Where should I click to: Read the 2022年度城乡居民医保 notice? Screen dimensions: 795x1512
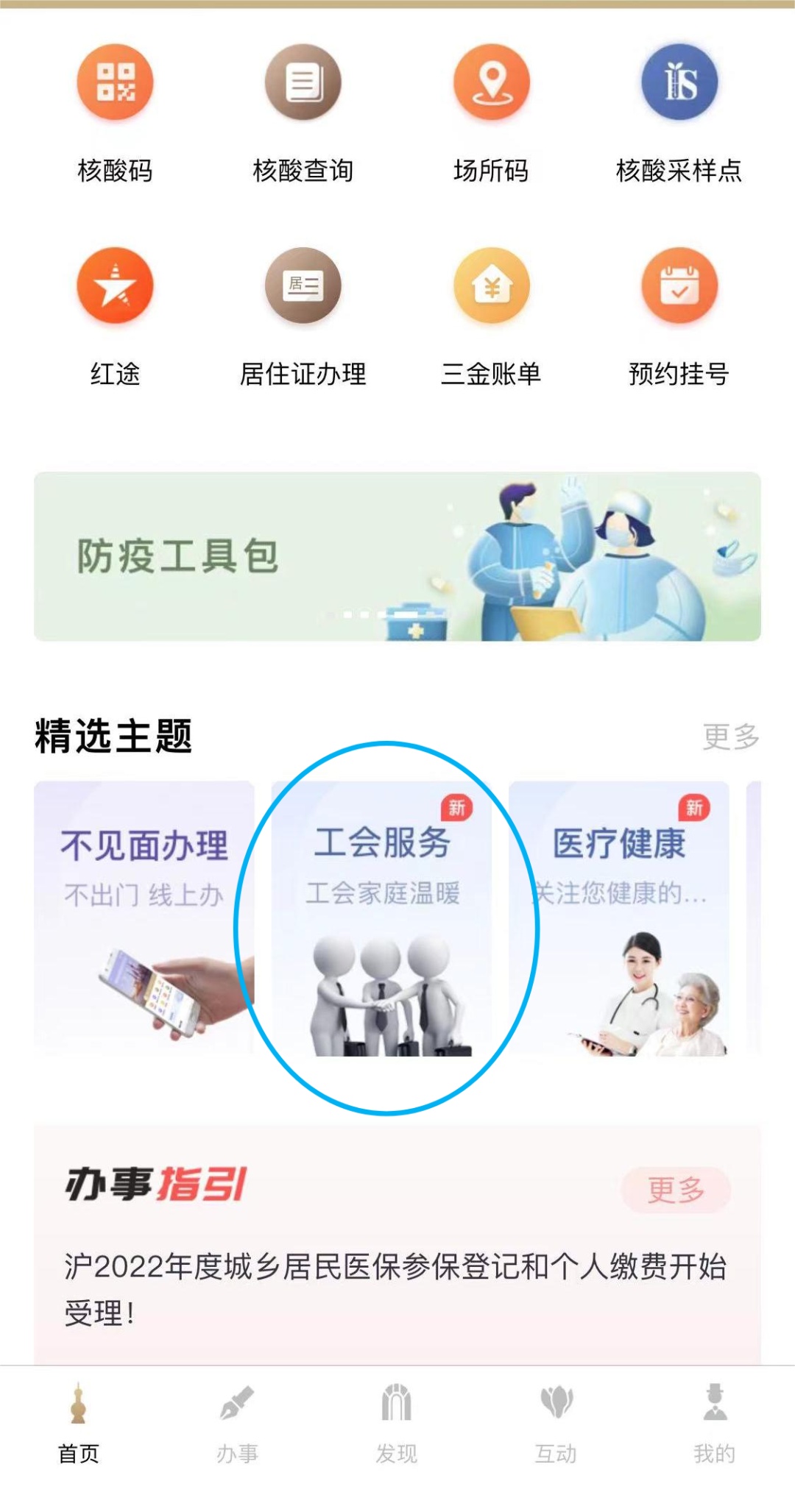(x=396, y=1289)
